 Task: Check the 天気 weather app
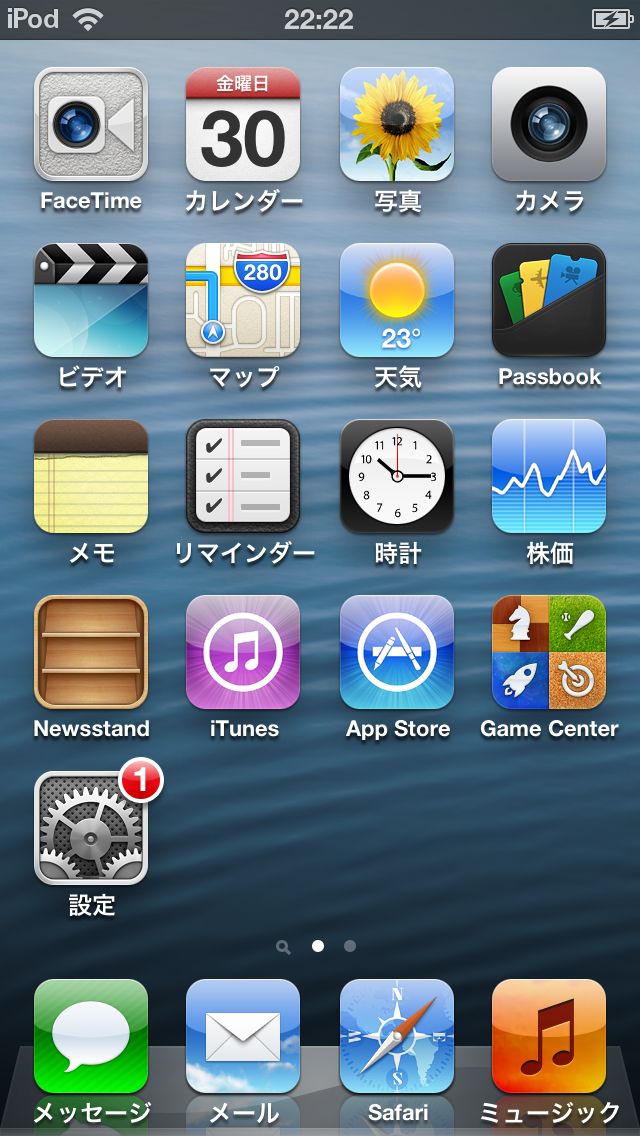[x=397, y=300]
